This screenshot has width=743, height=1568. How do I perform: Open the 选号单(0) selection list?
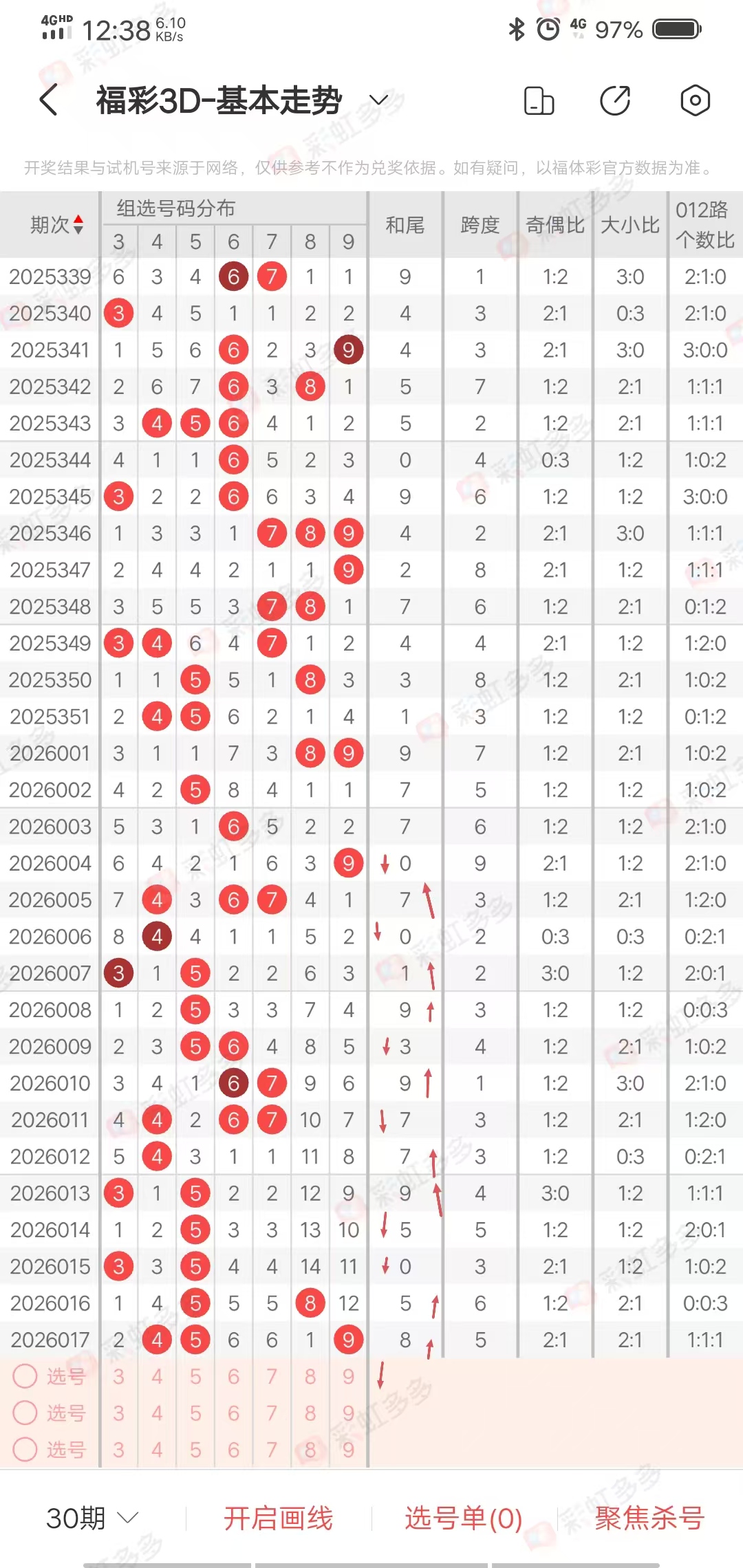[x=463, y=1517]
